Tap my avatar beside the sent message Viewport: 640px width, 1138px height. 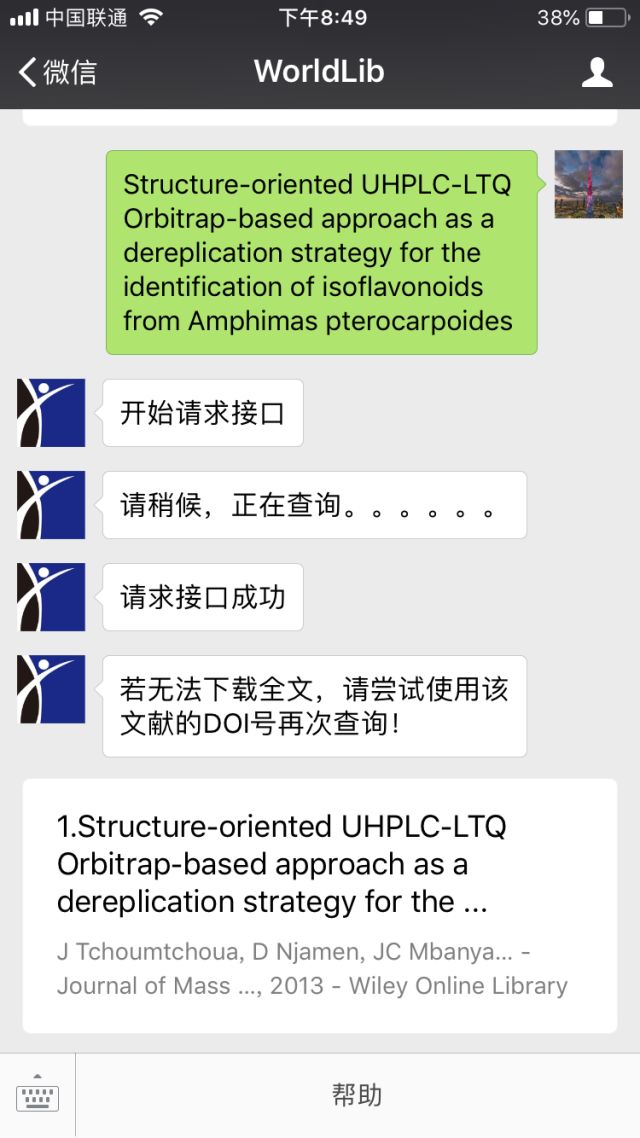588,184
